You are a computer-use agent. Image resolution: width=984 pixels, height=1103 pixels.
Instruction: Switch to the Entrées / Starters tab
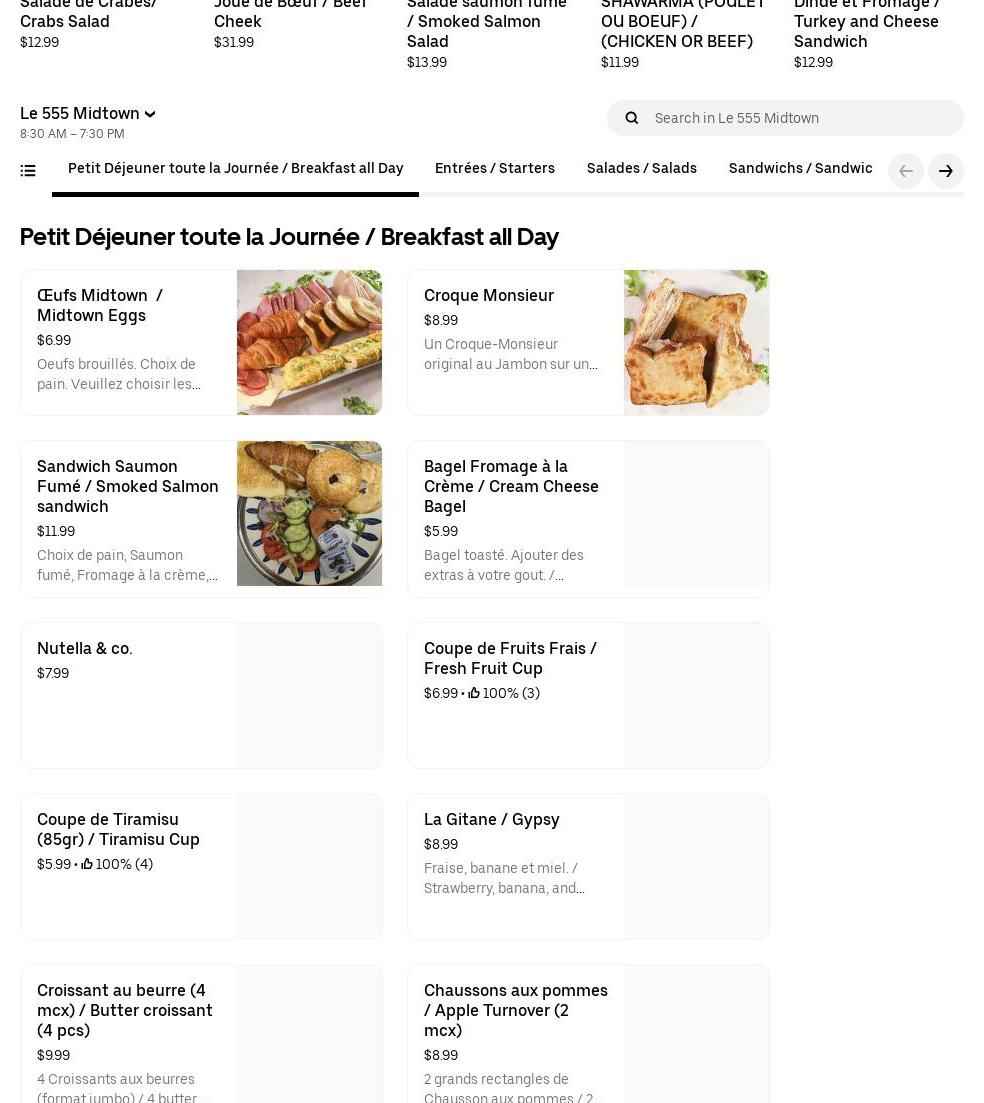(494, 169)
